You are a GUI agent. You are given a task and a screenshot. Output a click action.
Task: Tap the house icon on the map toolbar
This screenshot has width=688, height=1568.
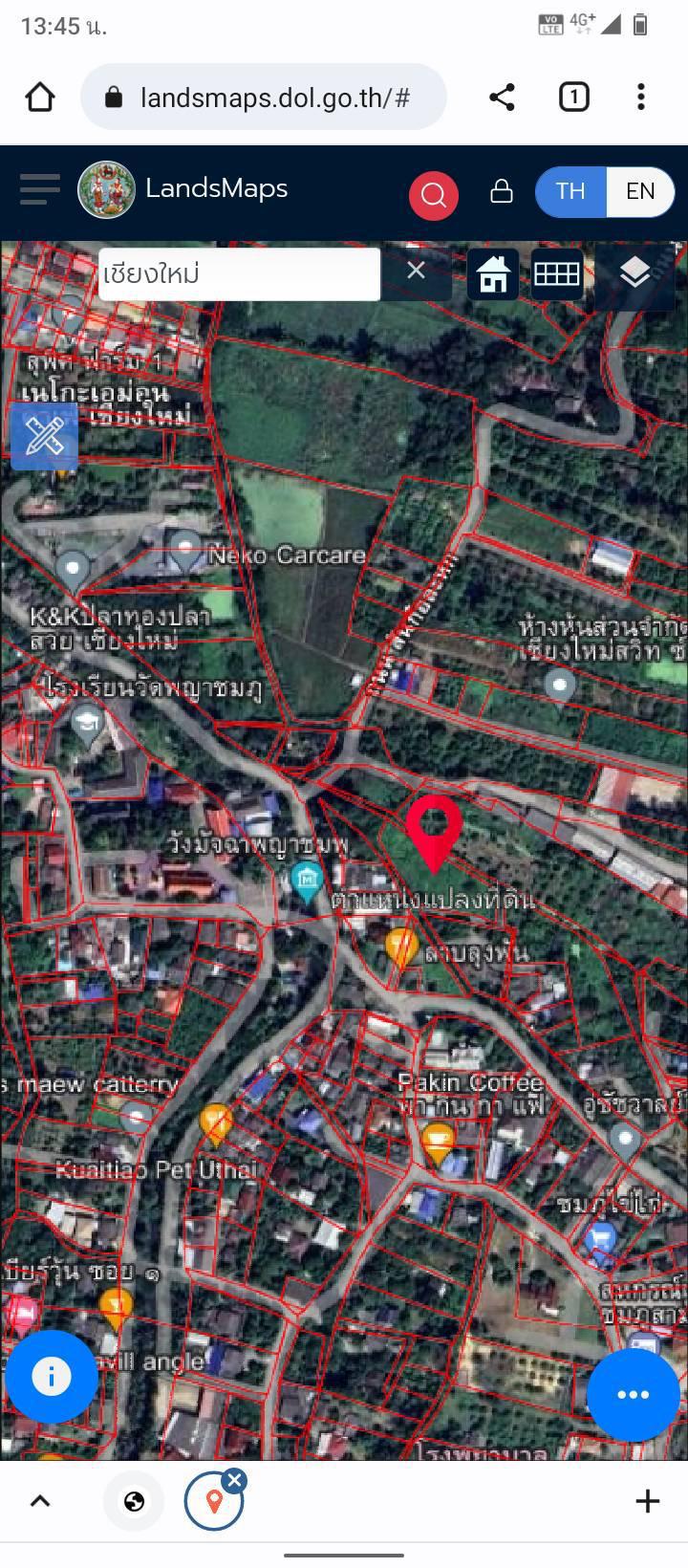pyautogui.click(x=493, y=274)
